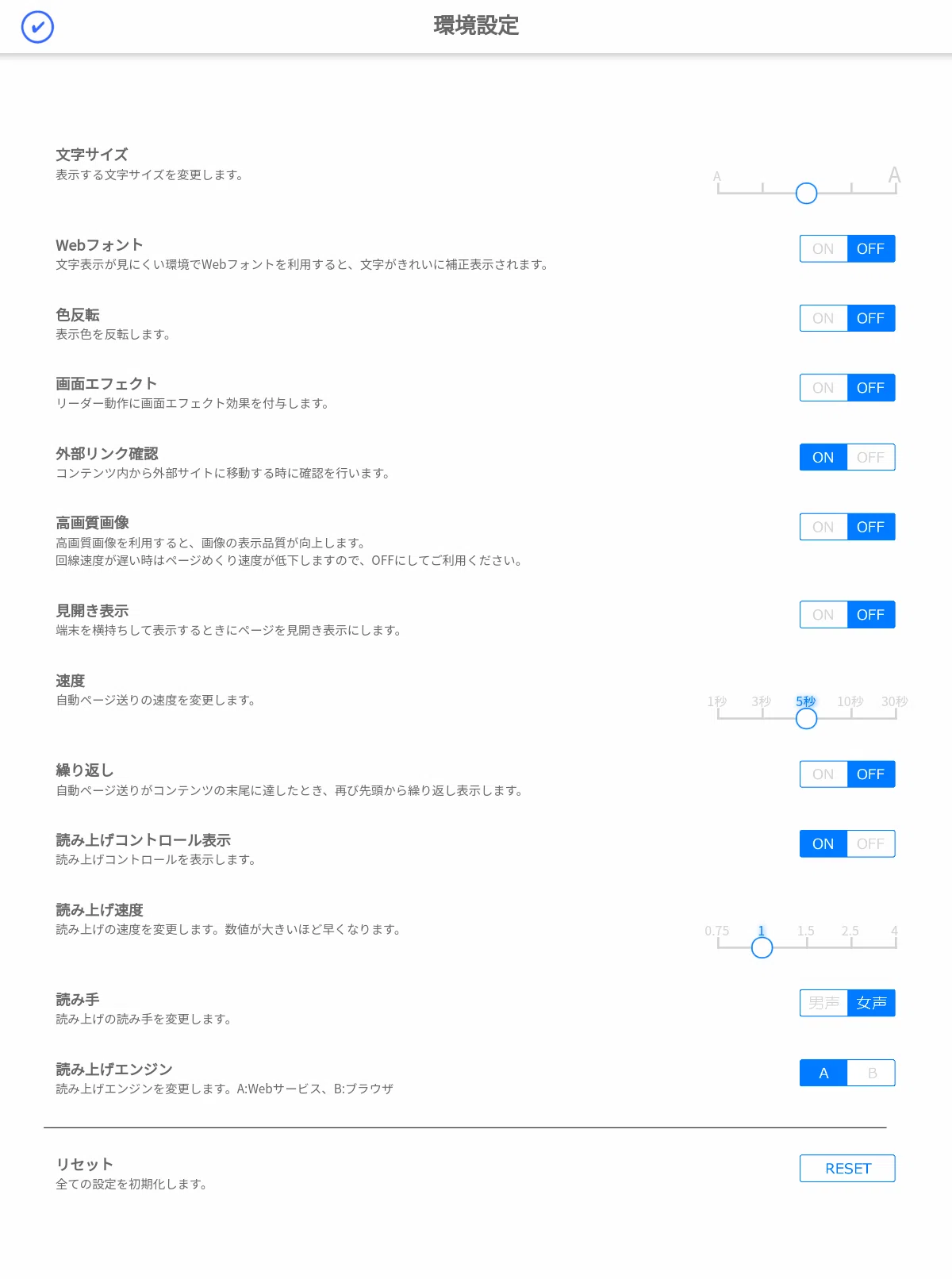Turn on Webフォント with ON
This screenshot has width=952, height=1279.
pyautogui.click(x=823, y=249)
